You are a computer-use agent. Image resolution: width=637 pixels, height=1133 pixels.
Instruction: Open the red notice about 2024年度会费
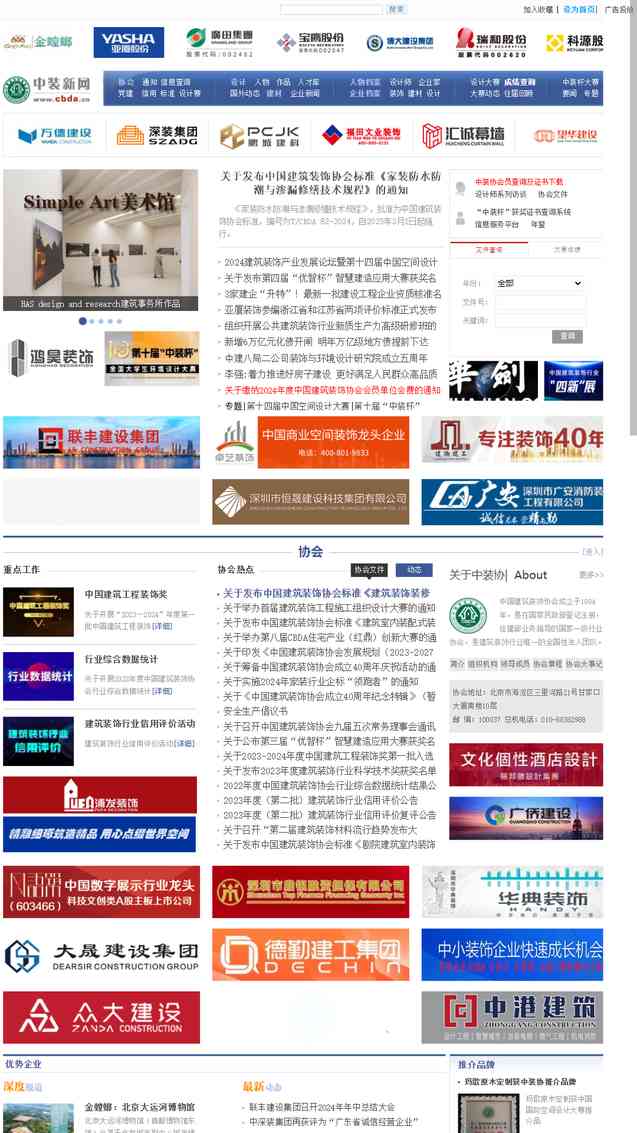(x=332, y=390)
